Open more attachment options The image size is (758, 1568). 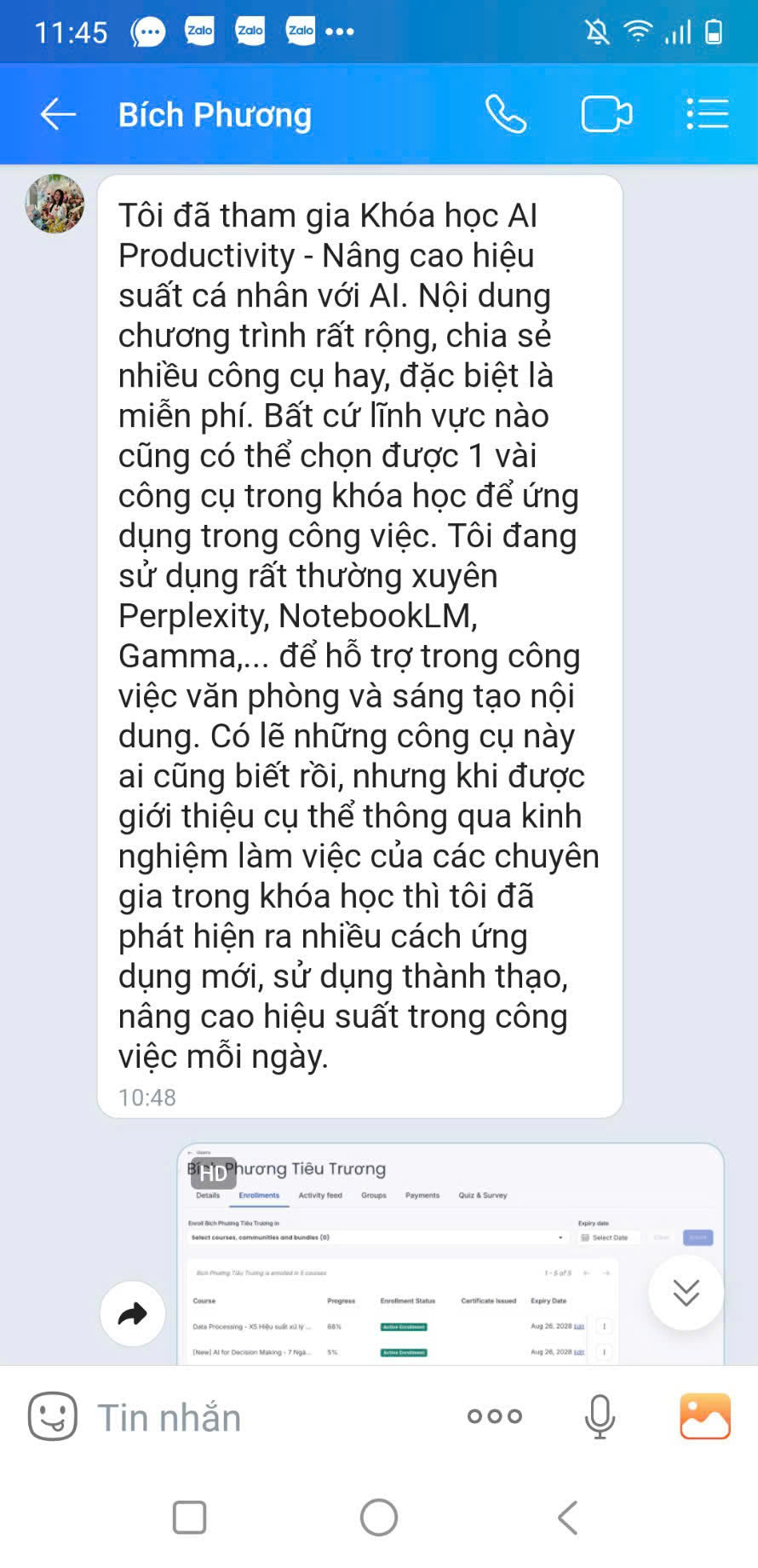(x=495, y=1416)
